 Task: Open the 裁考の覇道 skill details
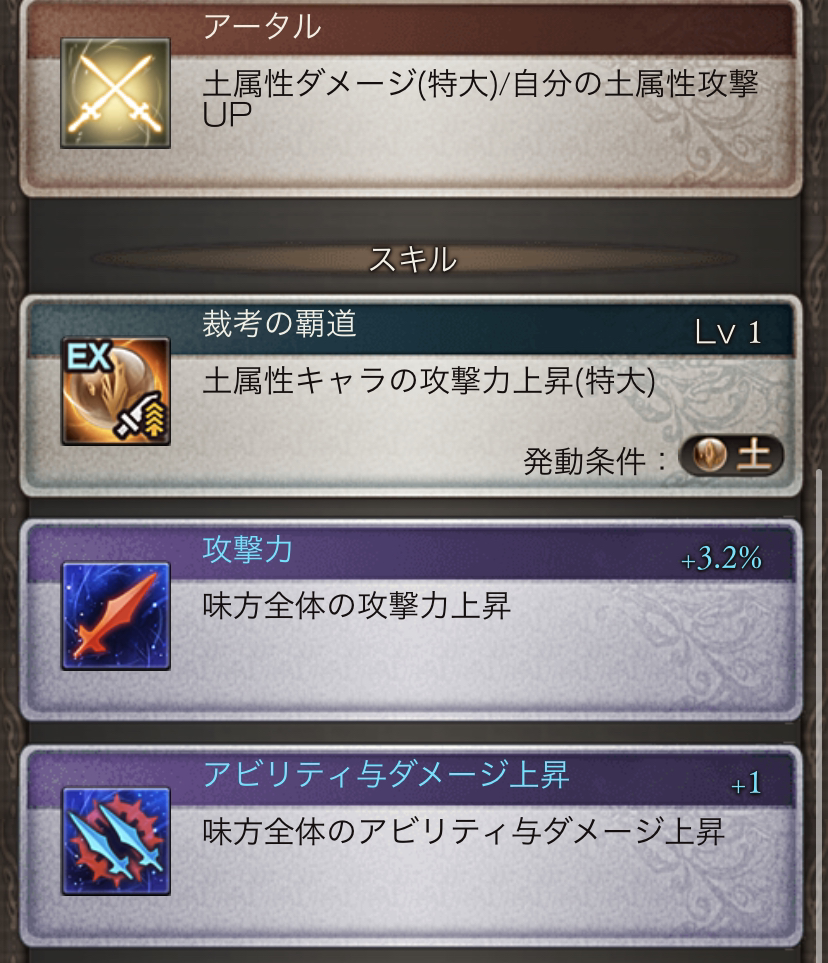click(x=410, y=395)
